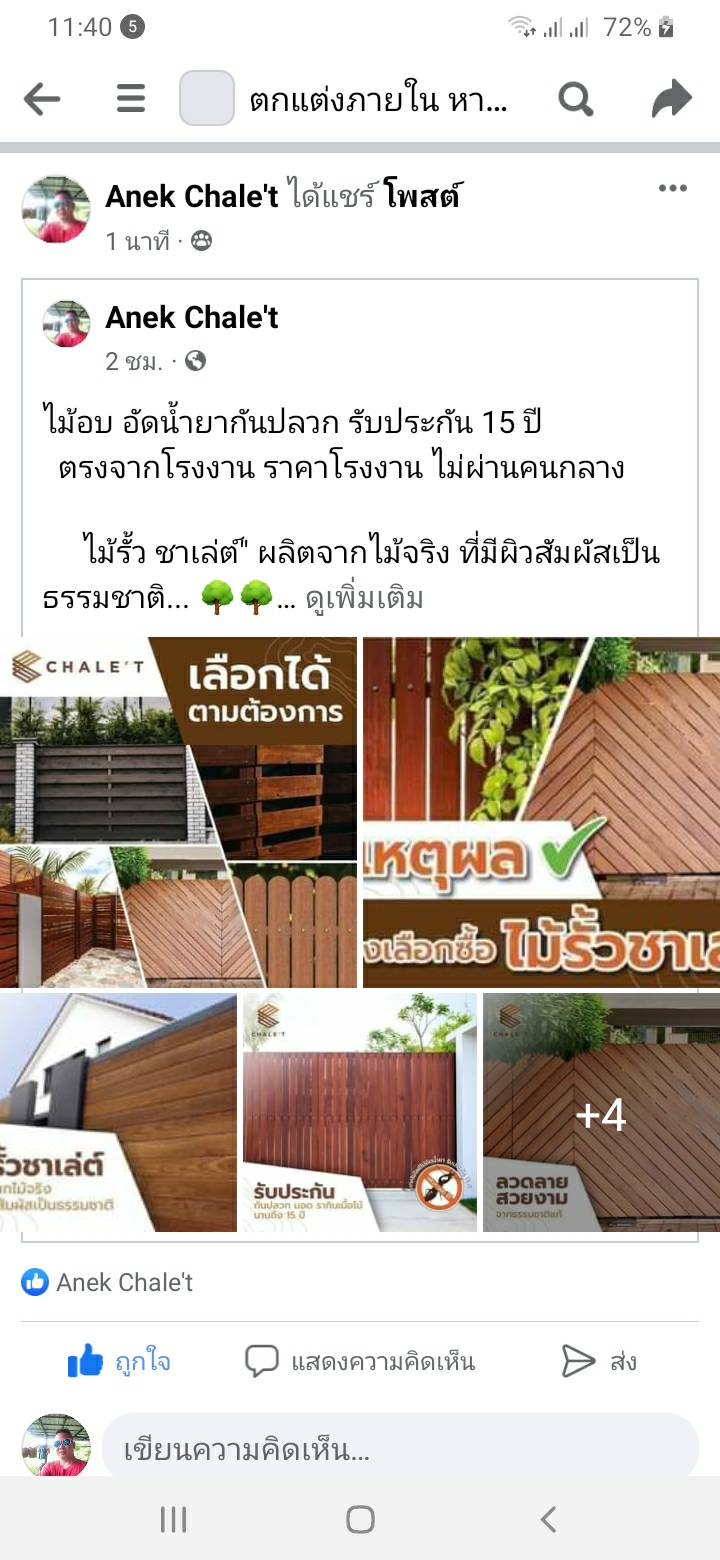The width and height of the screenshot is (720, 1560).
Task: Open the เหตุผล green checkmark image
Action: (x=541, y=812)
